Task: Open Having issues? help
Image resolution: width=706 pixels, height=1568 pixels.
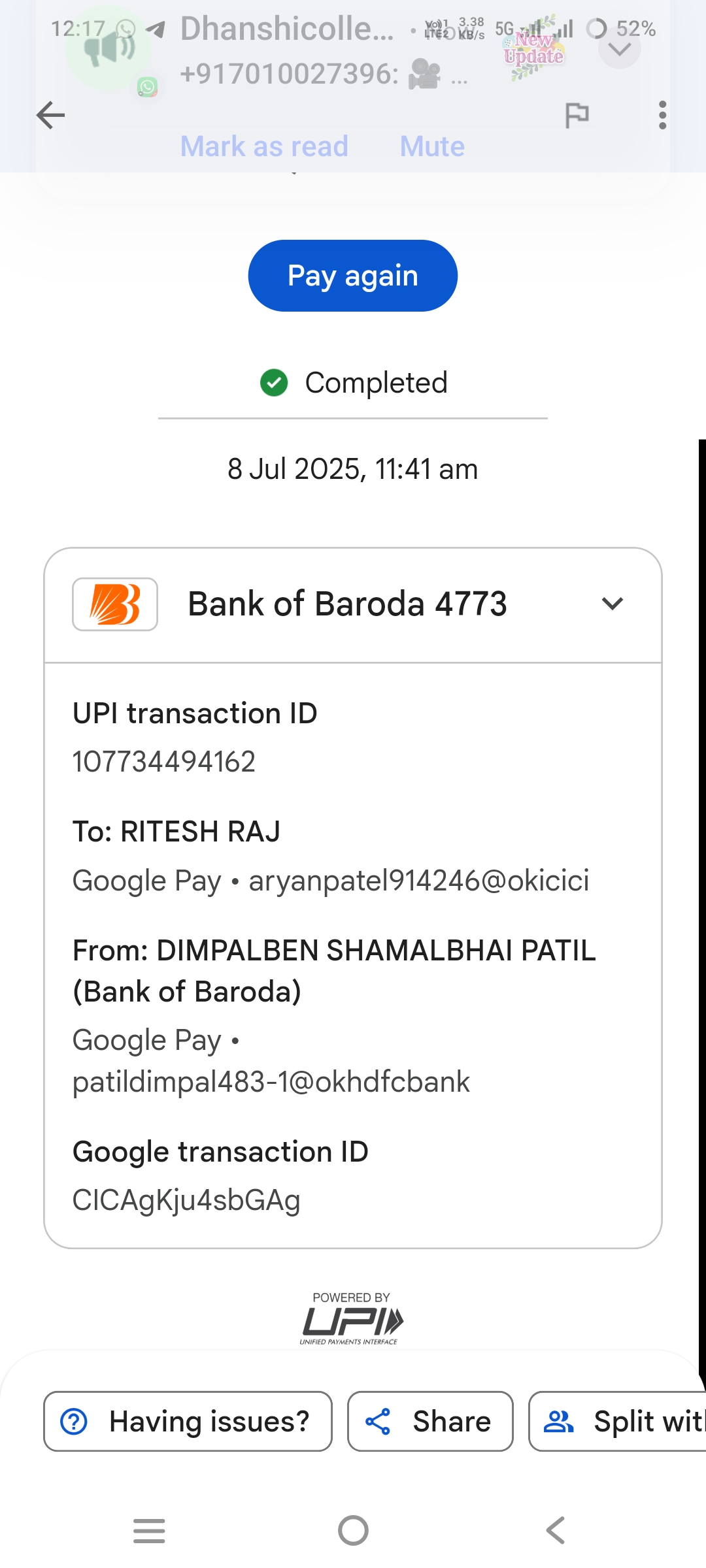Action: 188,1422
